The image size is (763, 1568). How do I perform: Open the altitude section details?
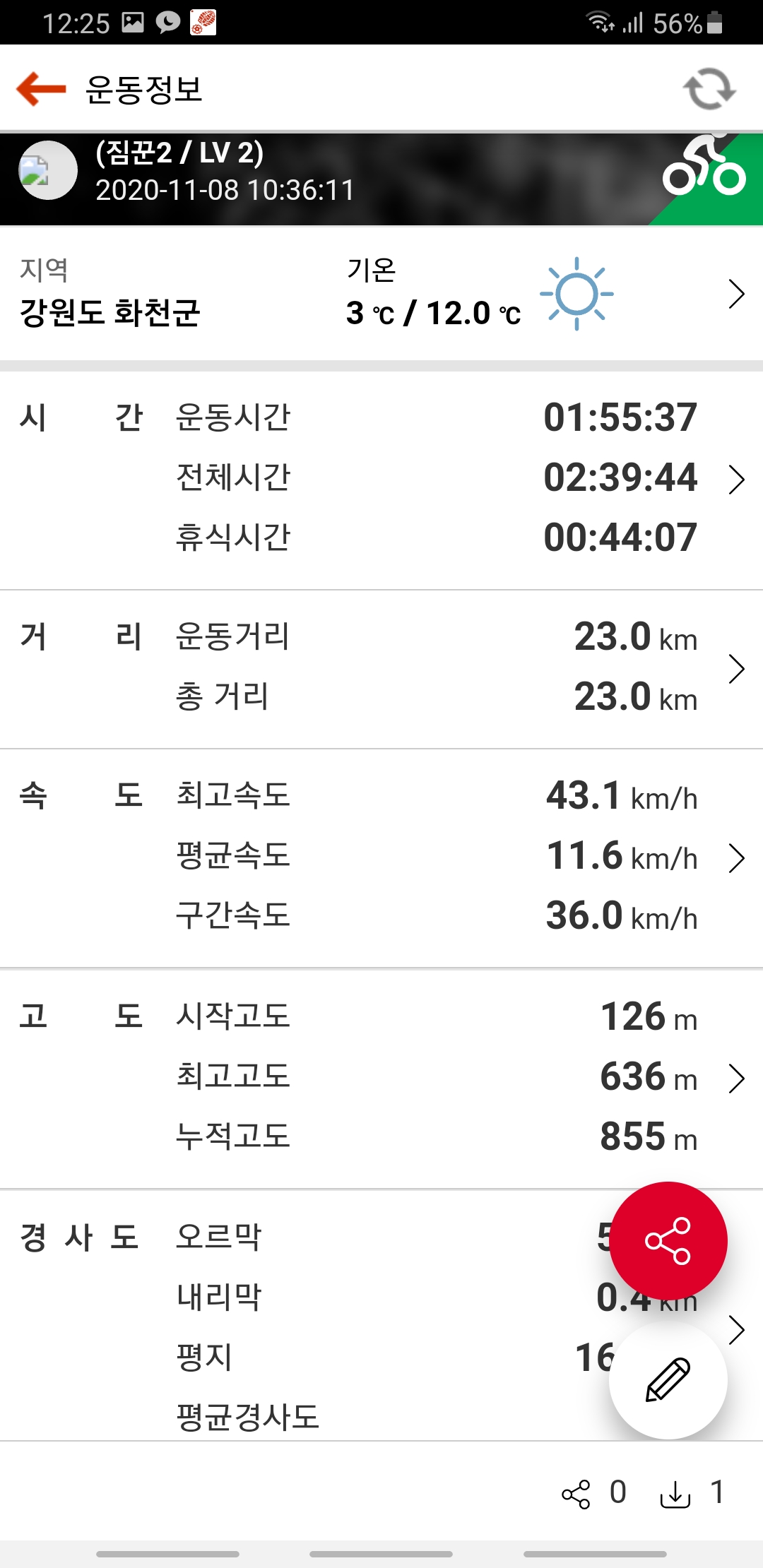pos(735,1078)
